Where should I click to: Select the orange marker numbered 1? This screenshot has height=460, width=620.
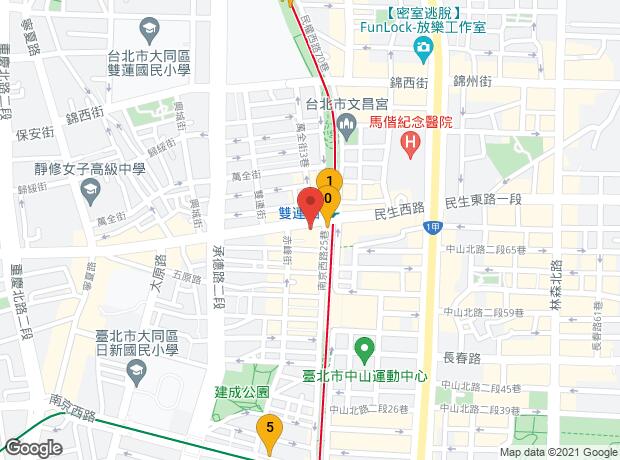[x=331, y=180]
